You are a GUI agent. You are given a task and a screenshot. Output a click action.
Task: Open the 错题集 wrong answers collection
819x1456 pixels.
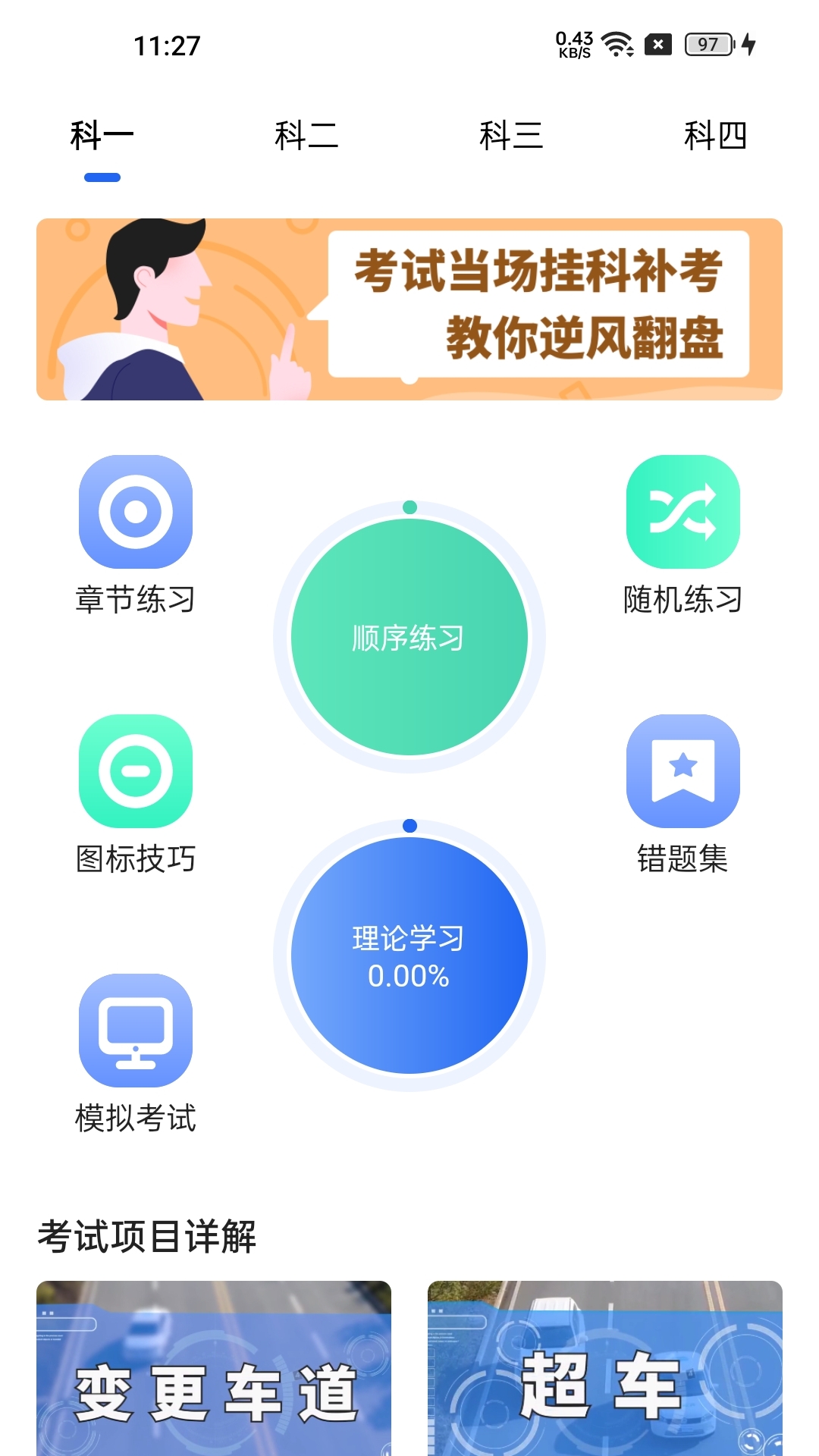pos(682,770)
